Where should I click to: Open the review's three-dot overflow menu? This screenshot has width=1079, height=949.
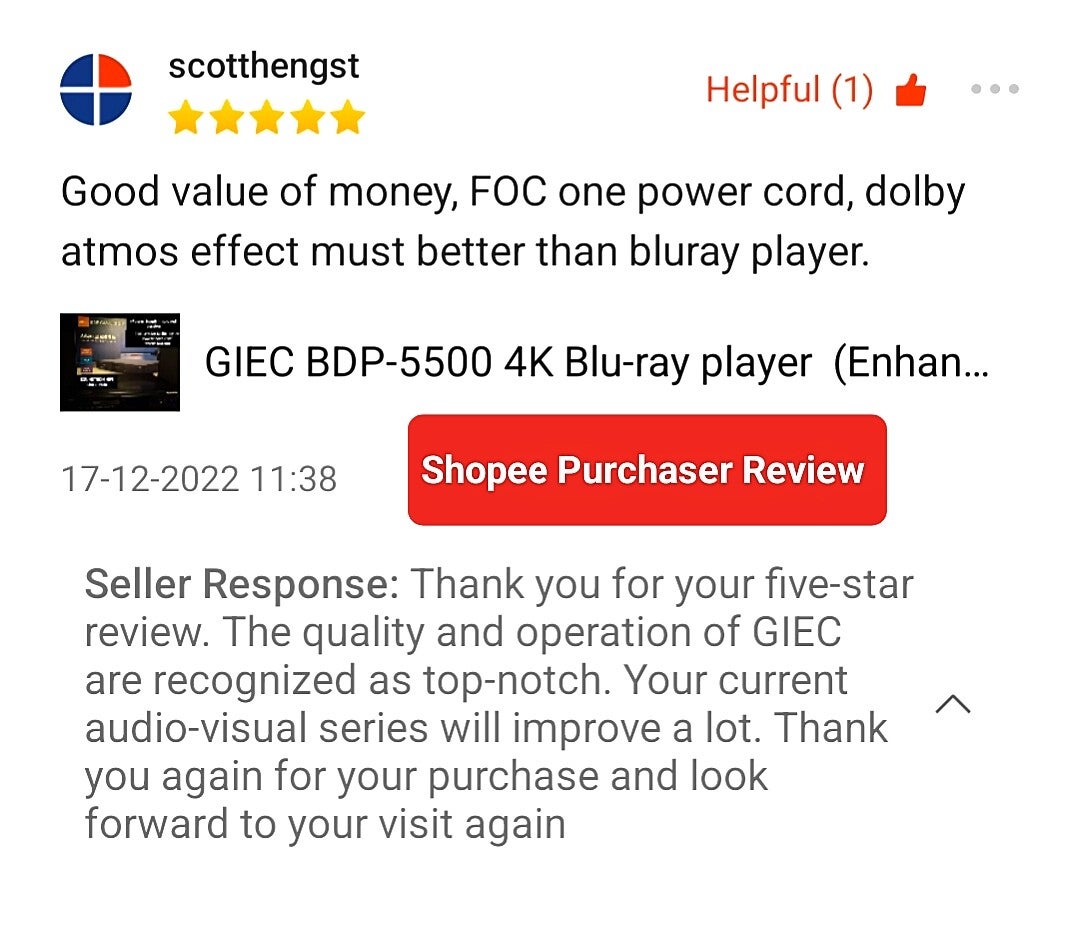click(x=994, y=89)
